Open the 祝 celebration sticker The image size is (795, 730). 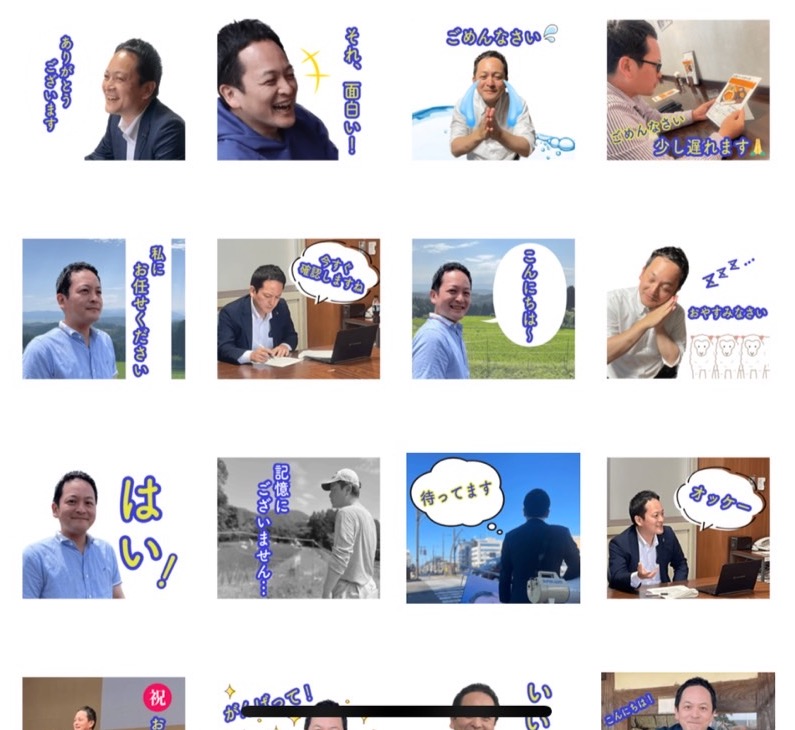pos(104,702)
